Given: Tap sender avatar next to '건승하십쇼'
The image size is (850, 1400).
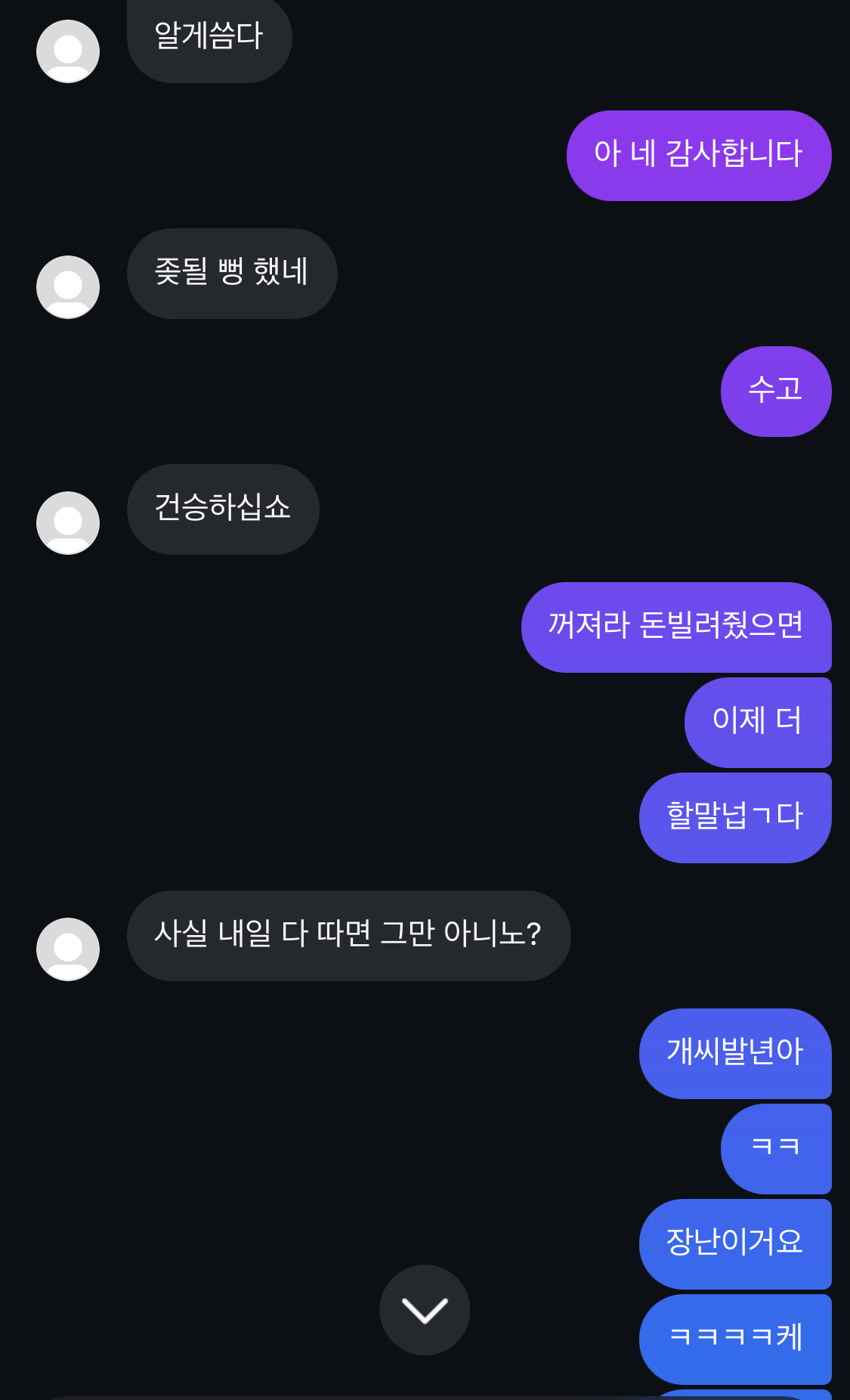Looking at the screenshot, I should point(68,522).
